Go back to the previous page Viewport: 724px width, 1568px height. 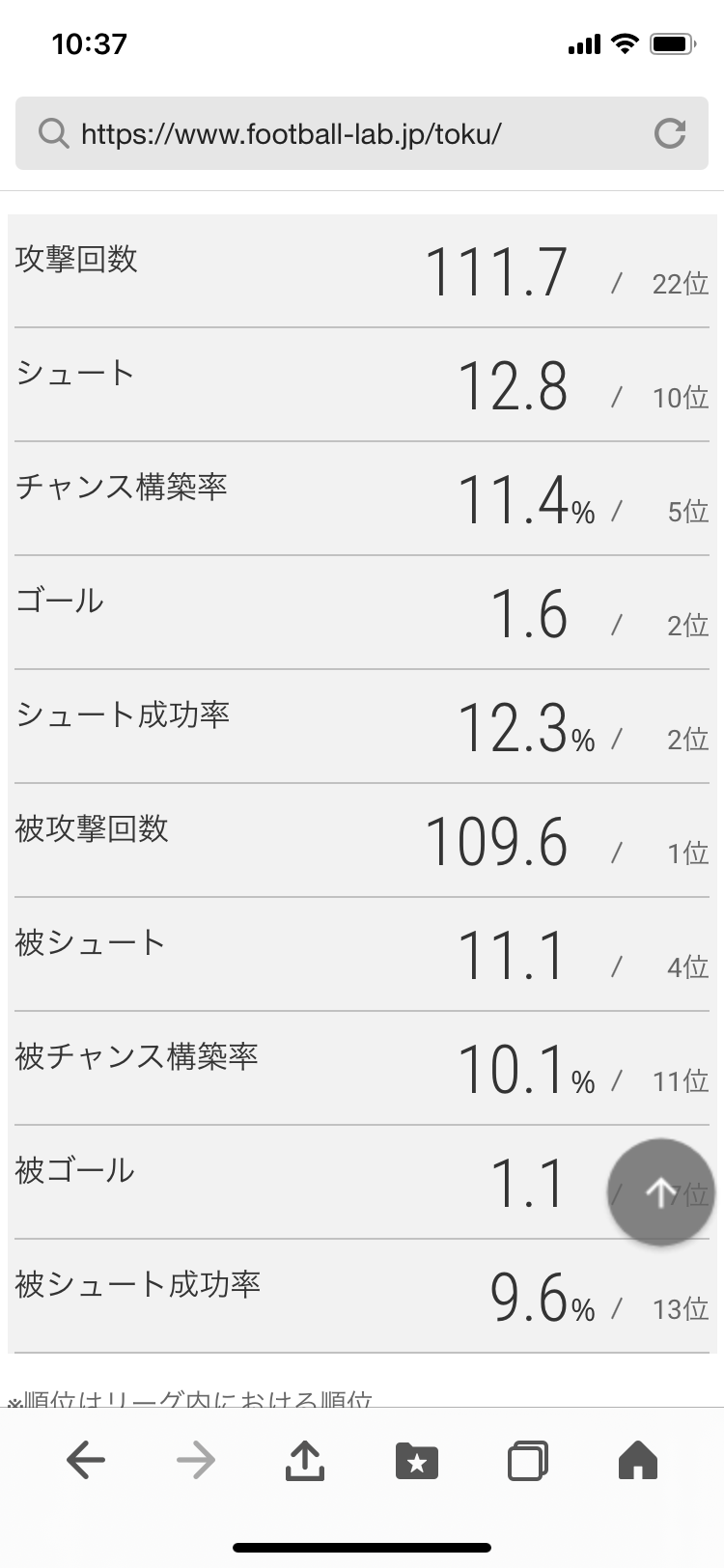point(86,1460)
